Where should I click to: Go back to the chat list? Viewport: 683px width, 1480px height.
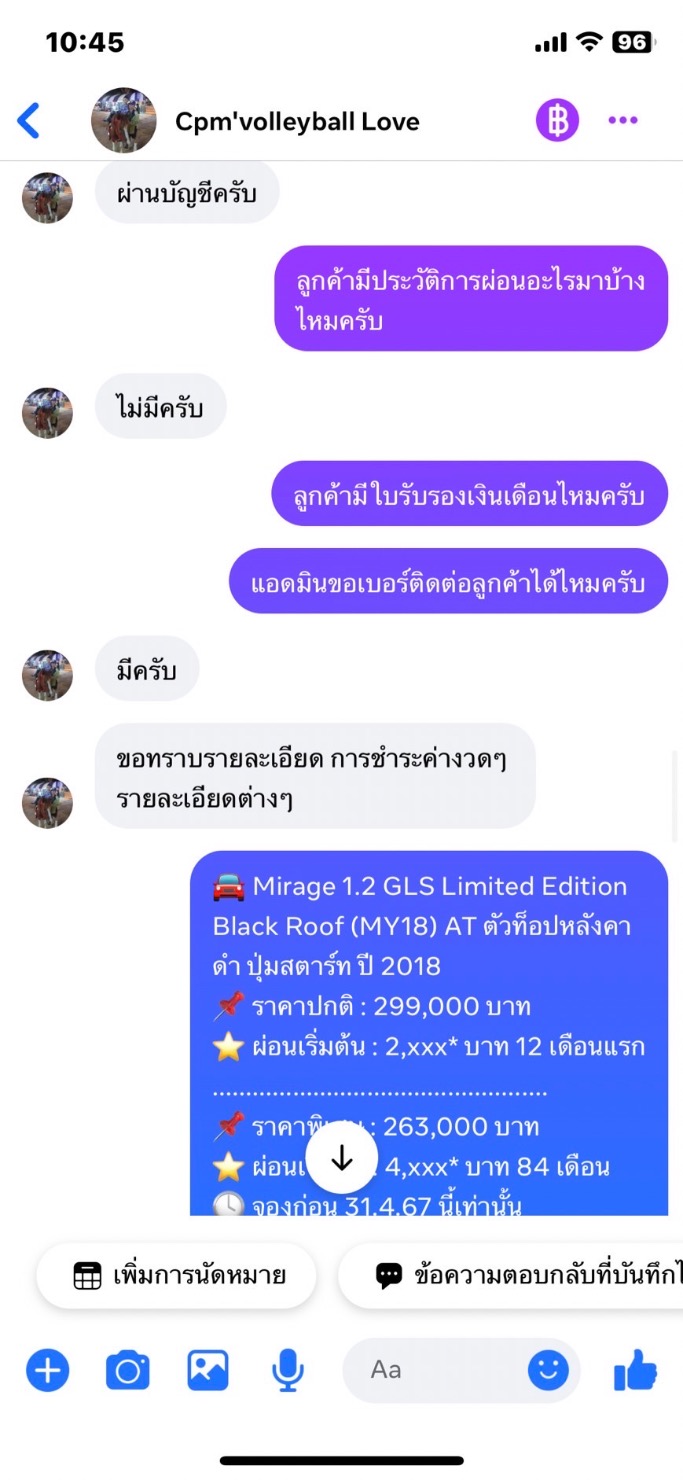[29, 121]
